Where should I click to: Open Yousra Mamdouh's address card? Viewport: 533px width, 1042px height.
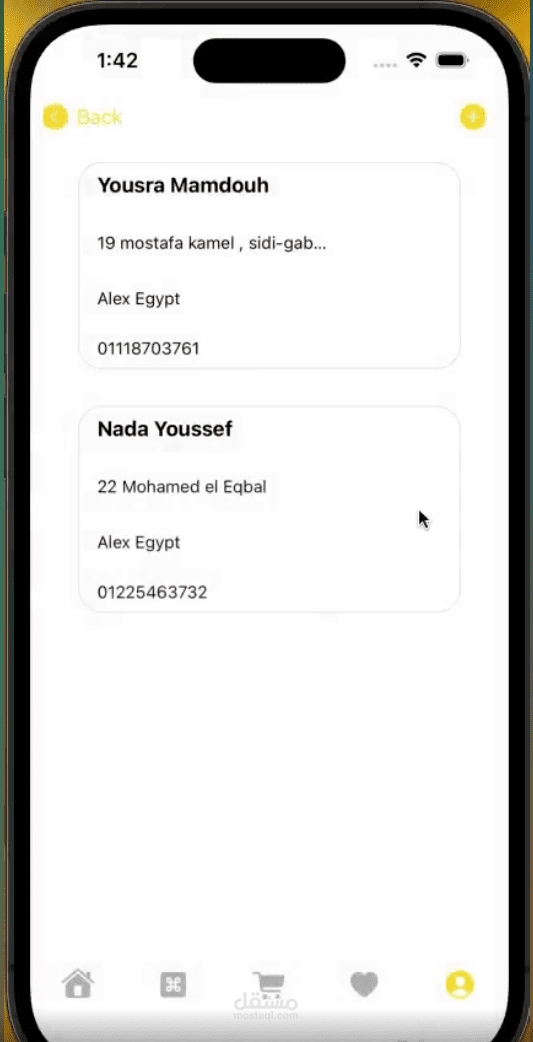(x=269, y=265)
